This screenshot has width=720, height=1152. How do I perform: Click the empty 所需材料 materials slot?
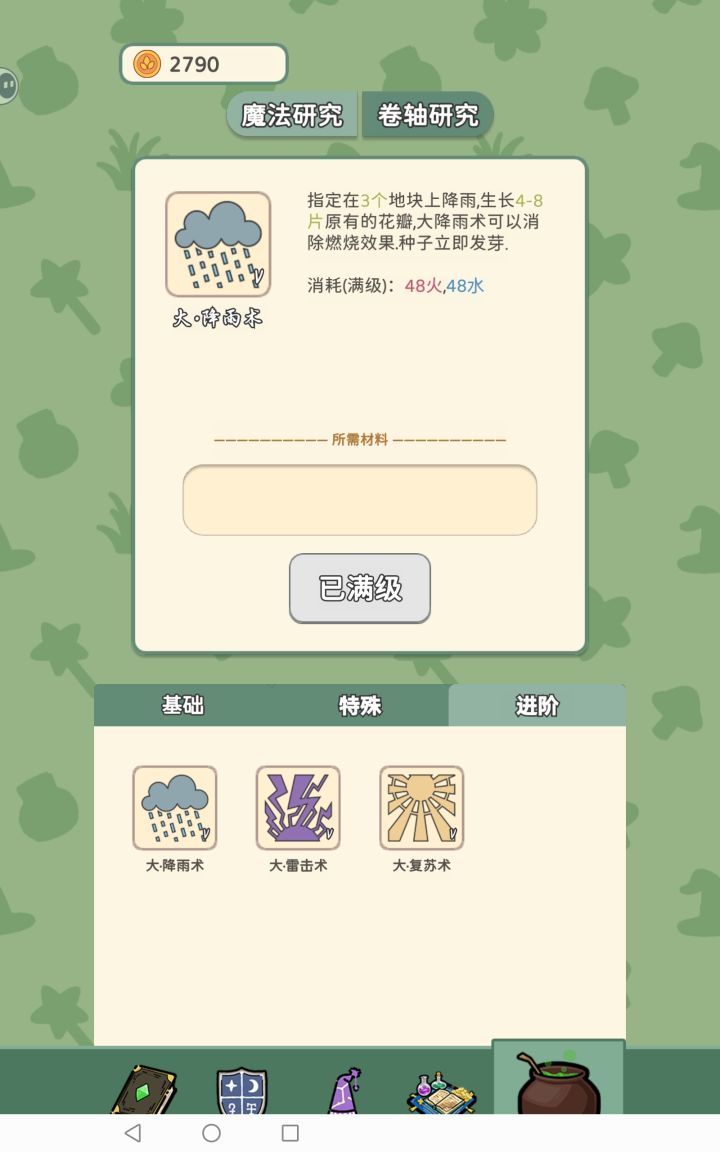[x=360, y=500]
